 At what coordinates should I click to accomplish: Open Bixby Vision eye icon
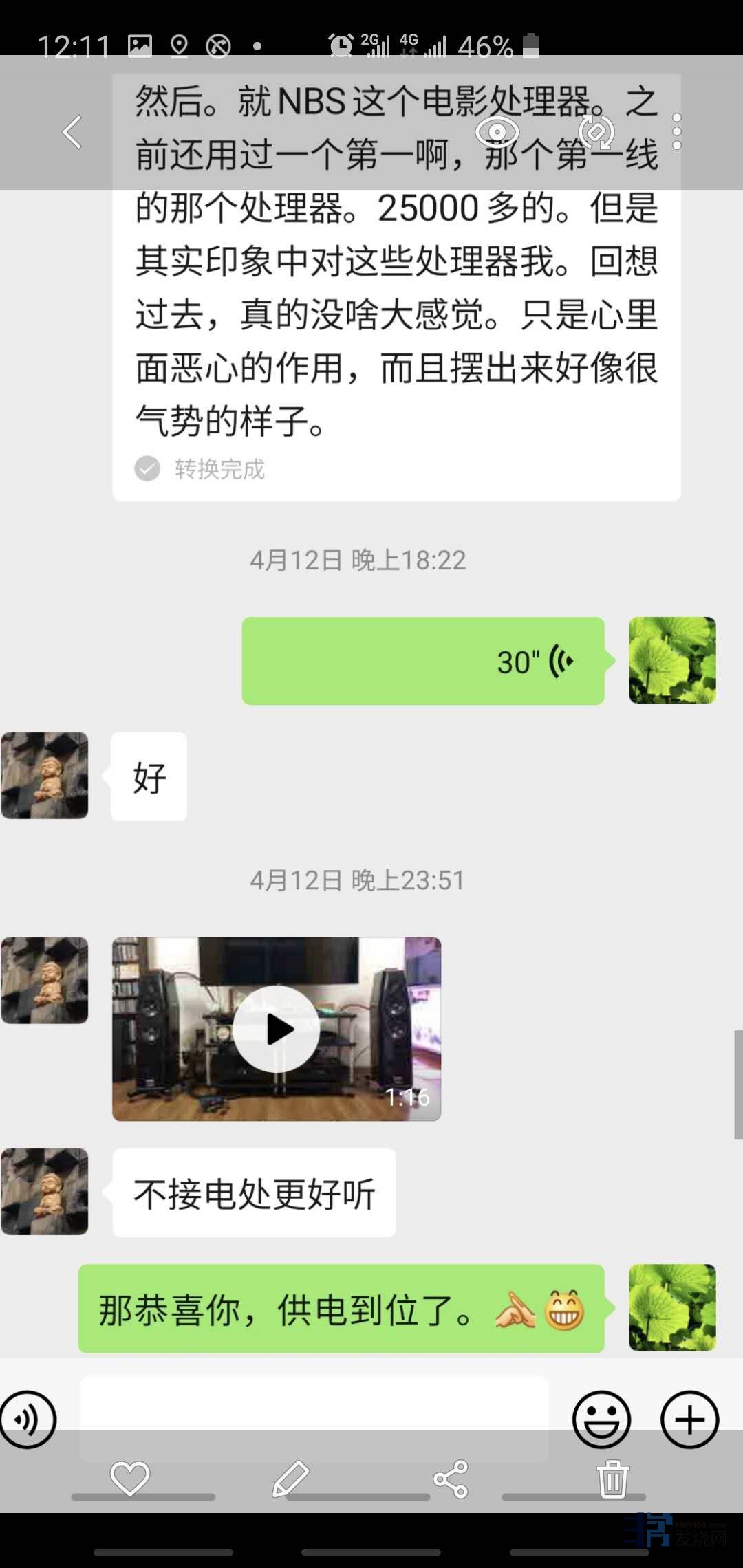tap(497, 131)
